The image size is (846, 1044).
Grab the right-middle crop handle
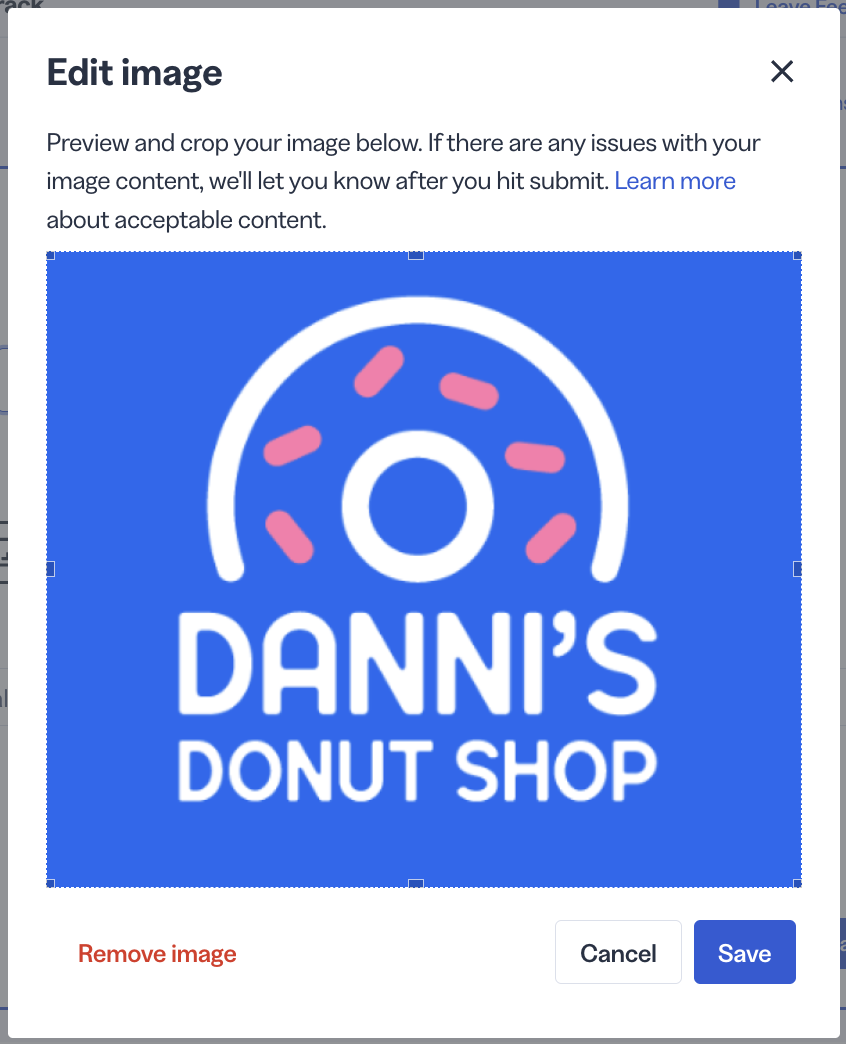coord(798,567)
